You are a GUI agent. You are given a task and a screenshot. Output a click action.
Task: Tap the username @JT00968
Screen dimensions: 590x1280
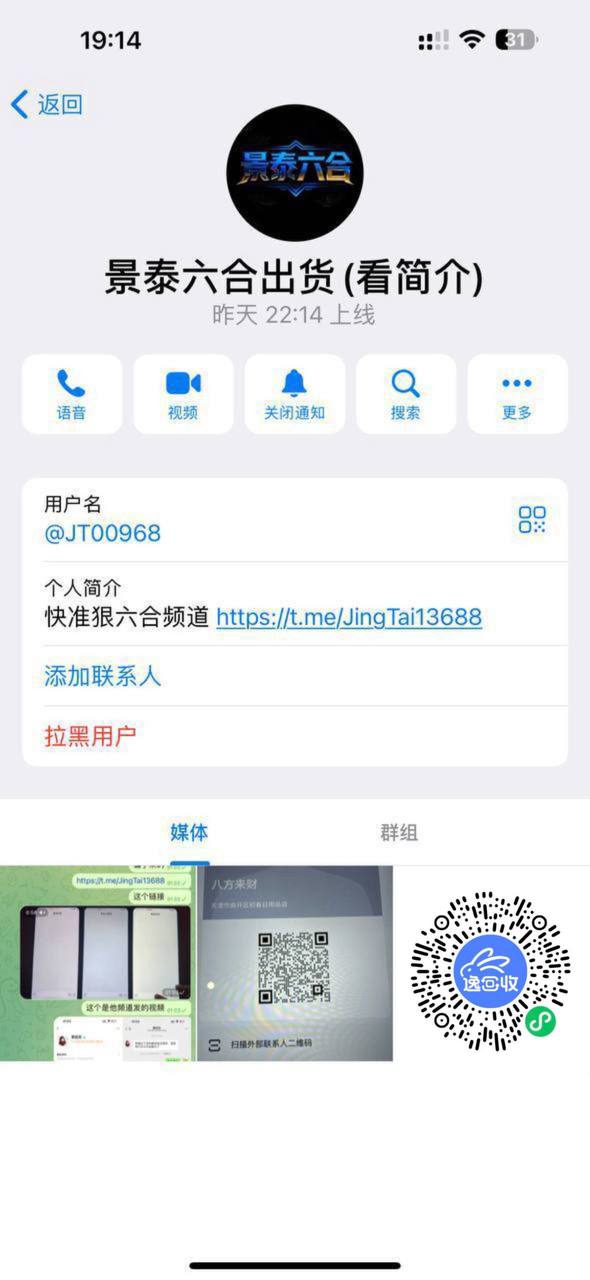click(102, 533)
